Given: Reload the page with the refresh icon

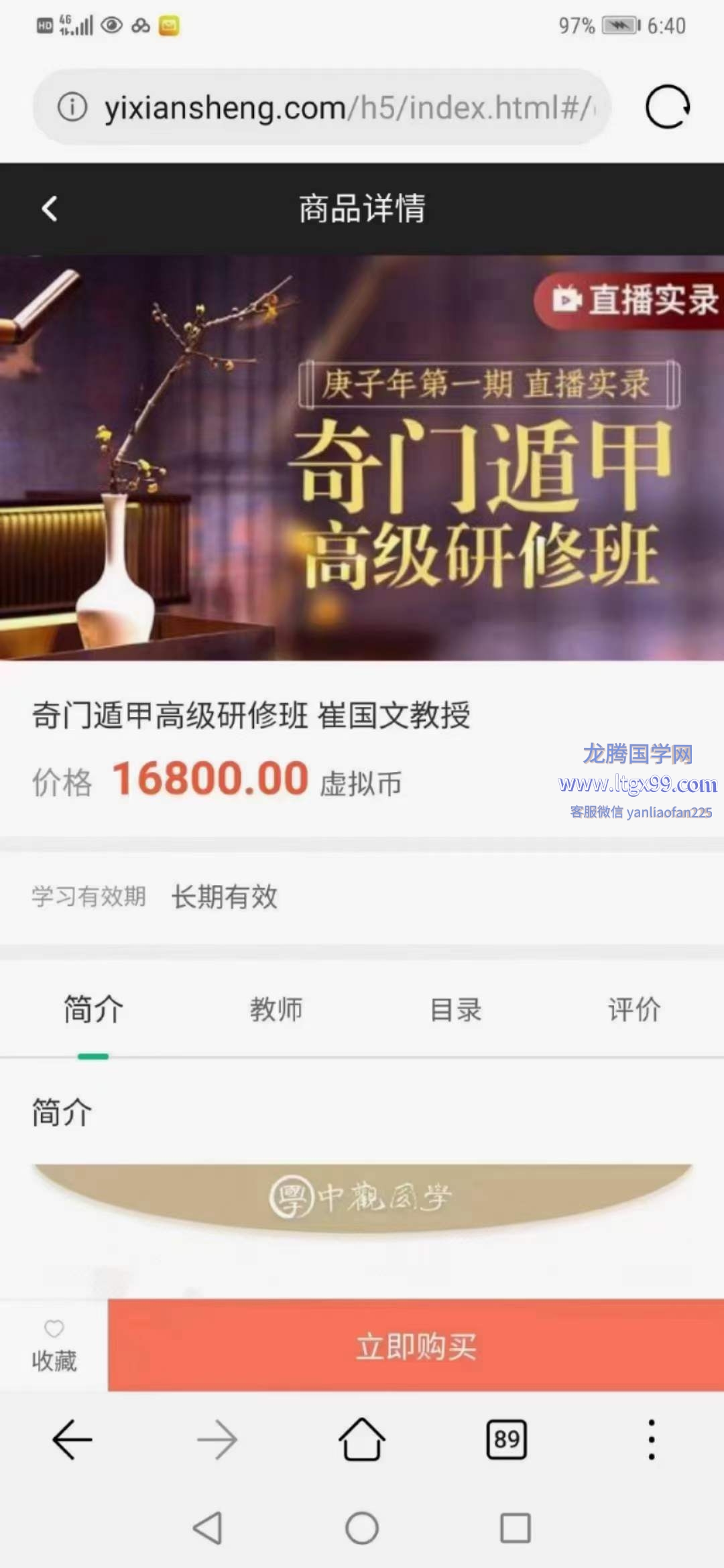Looking at the screenshot, I should pos(667,107).
